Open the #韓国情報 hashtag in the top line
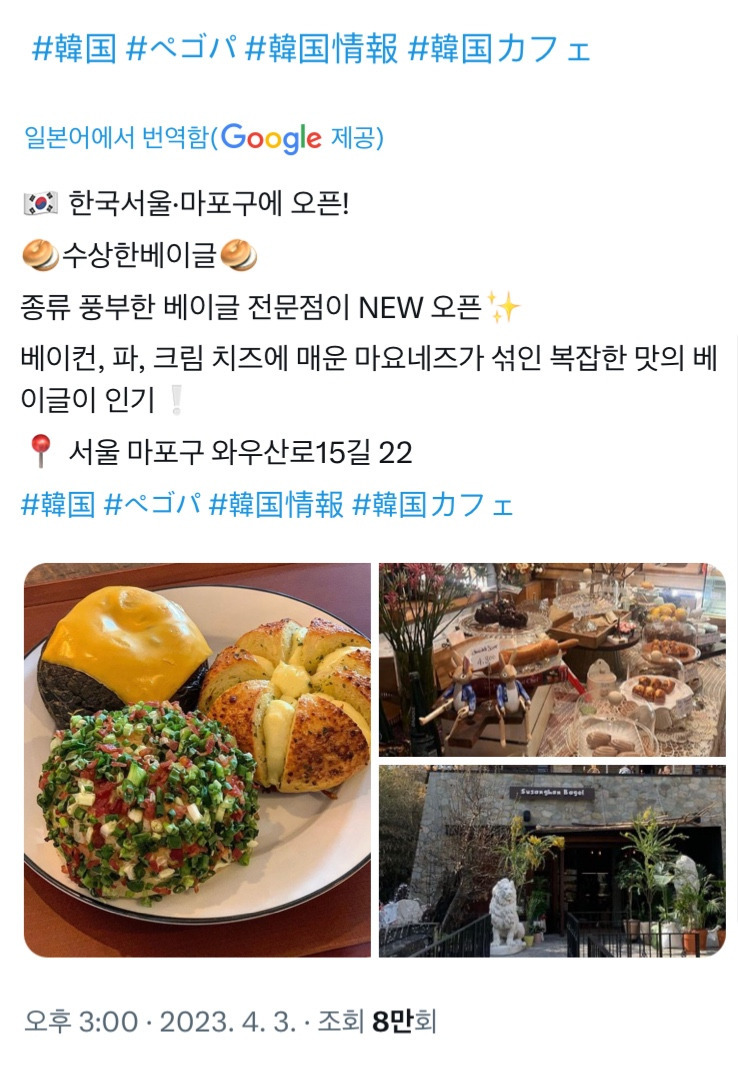The height and width of the screenshot is (1065, 738). (321, 49)
